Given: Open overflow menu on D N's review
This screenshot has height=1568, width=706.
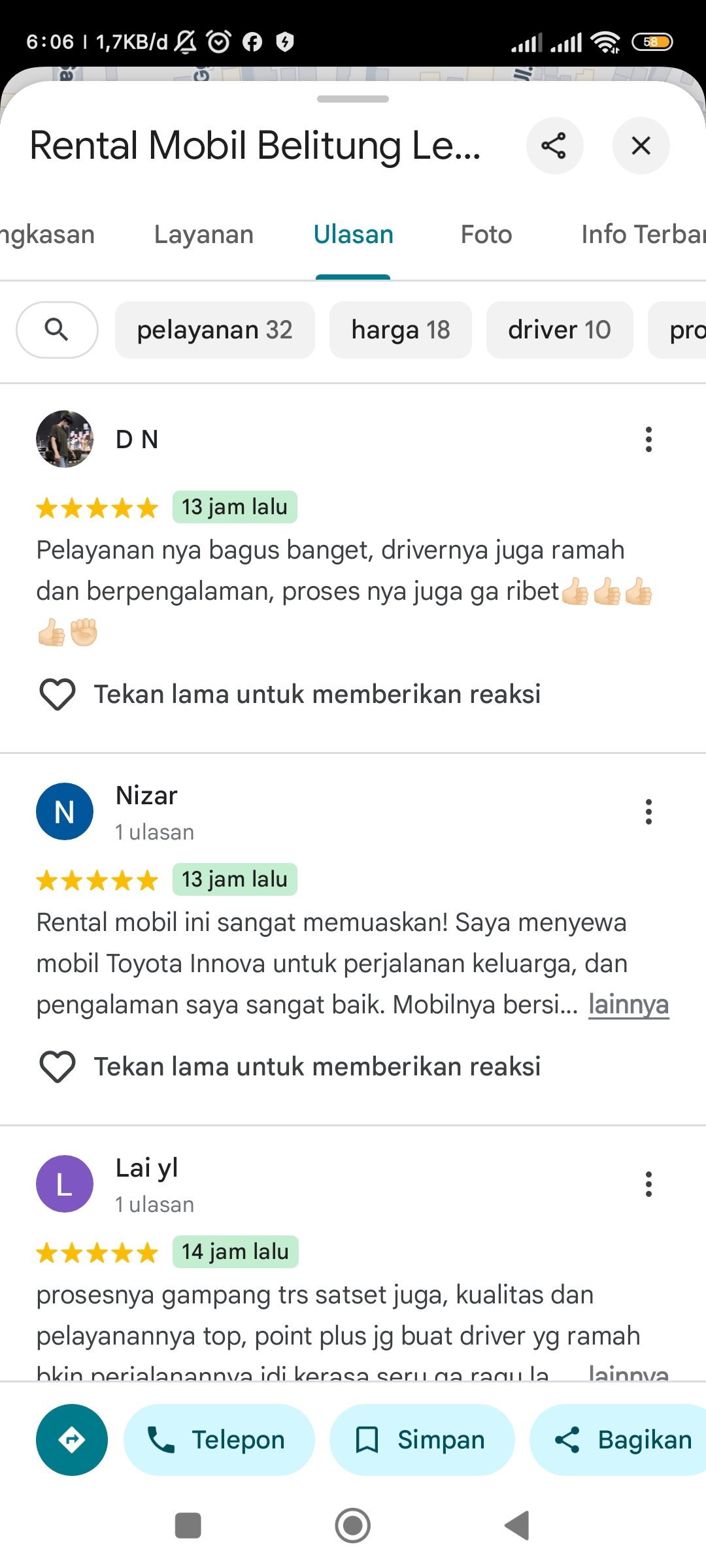Looking at the screenshot, I should [x=648, y=440].
